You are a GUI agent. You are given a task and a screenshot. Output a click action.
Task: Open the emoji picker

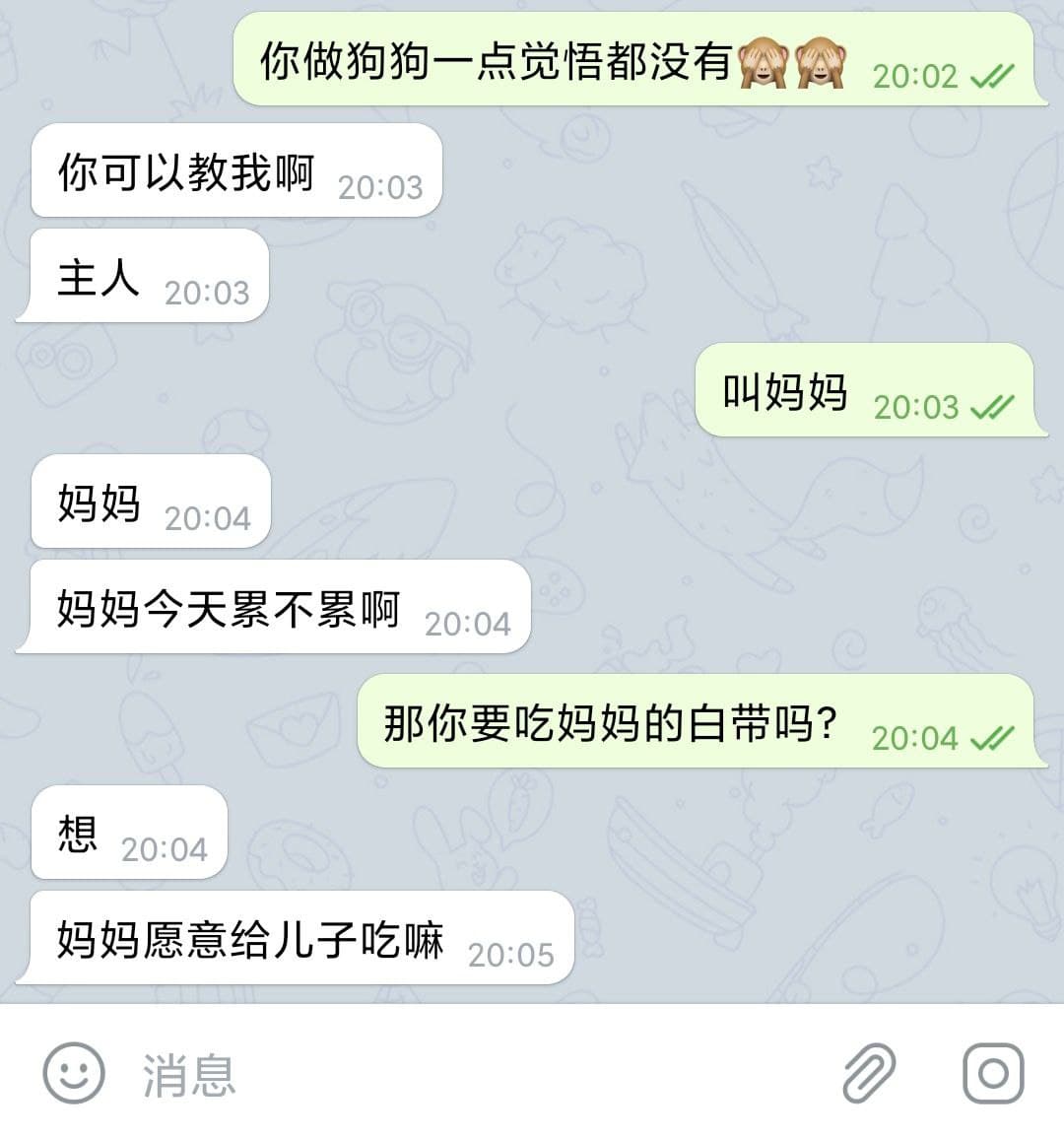pos(73,1073)
